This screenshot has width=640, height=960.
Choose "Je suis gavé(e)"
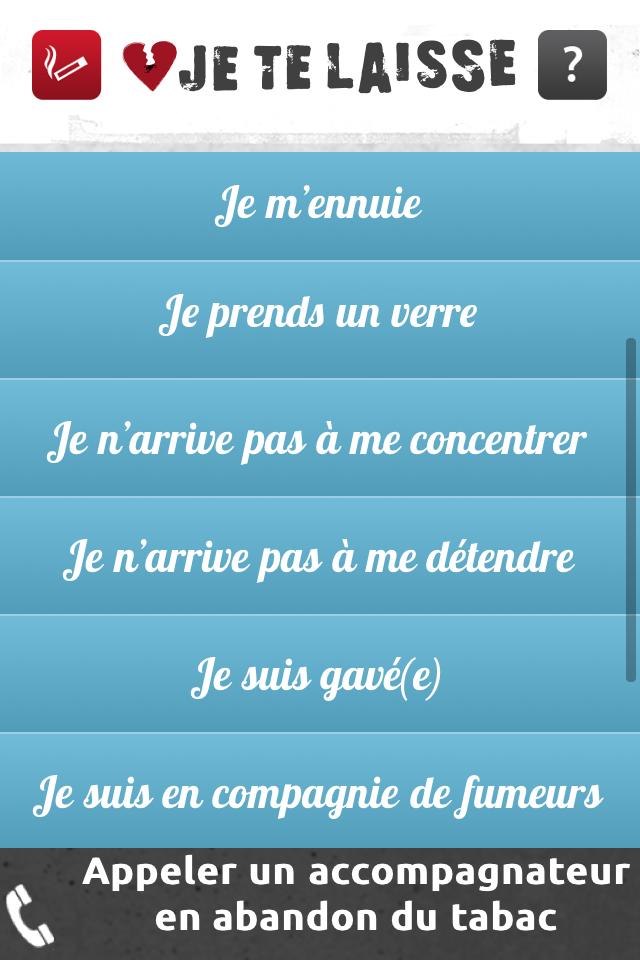[x=318, y=674]
